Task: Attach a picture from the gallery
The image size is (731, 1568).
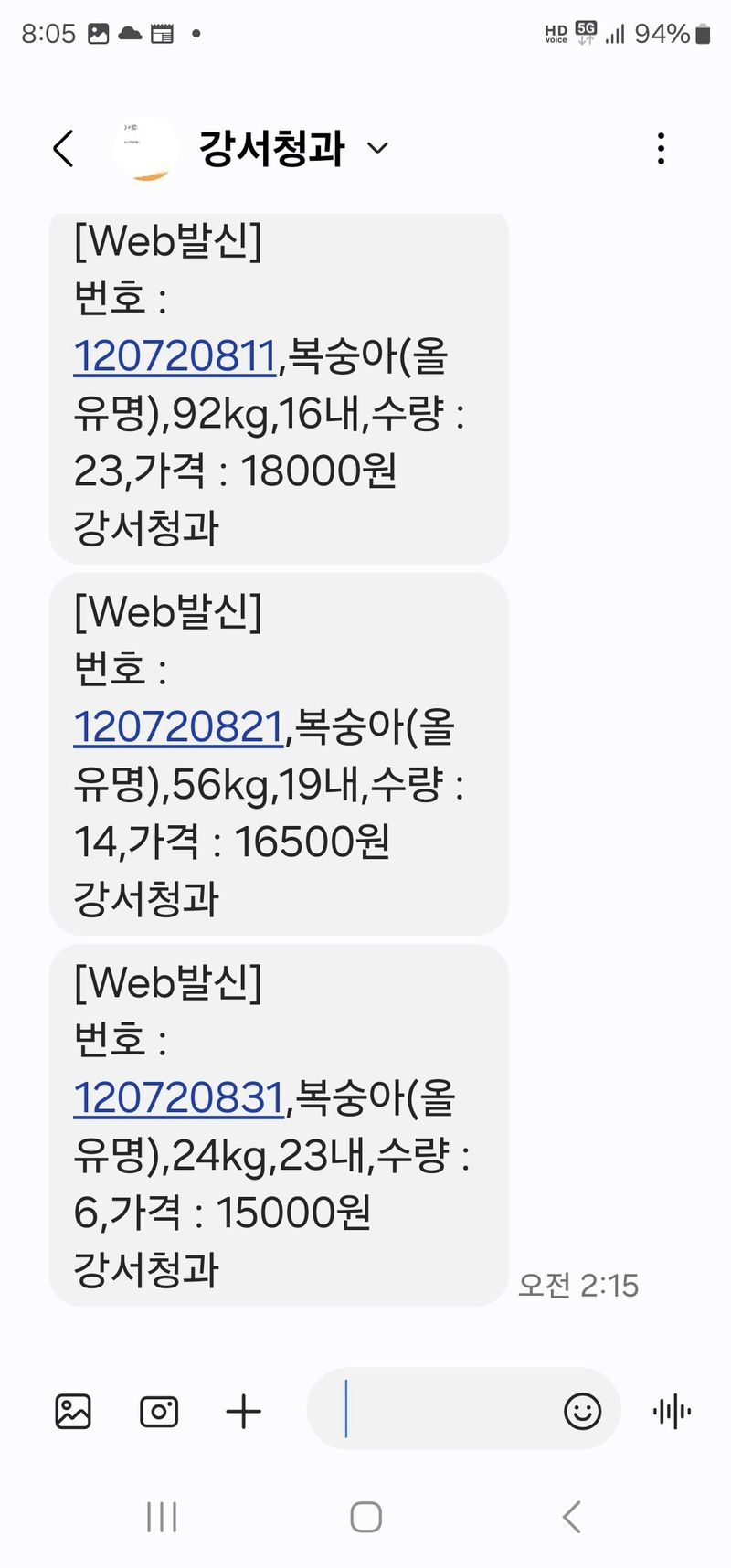Action: pos(73,1411)
